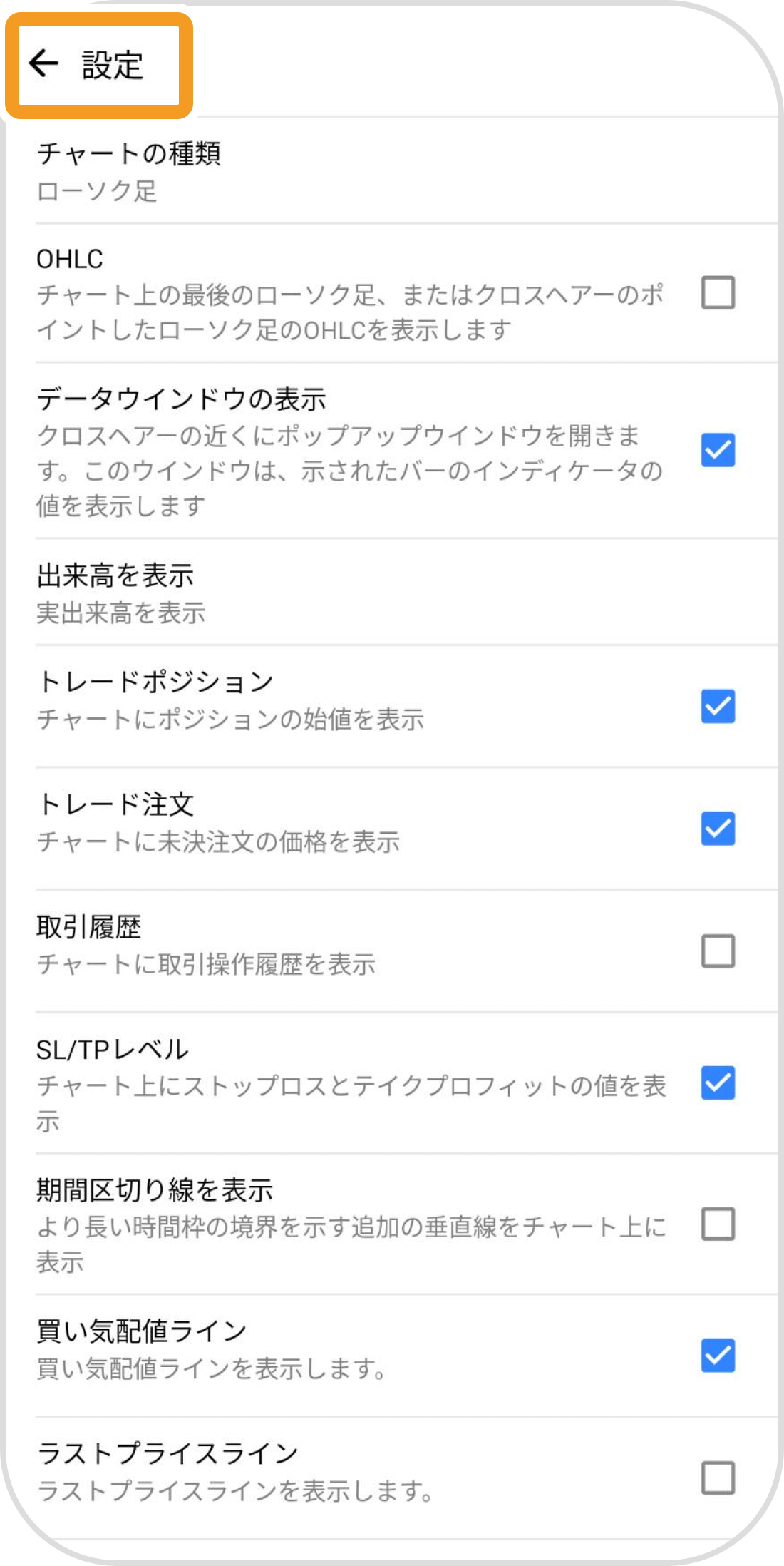Tap the 取引履歴 description text

tap(207, 965)
